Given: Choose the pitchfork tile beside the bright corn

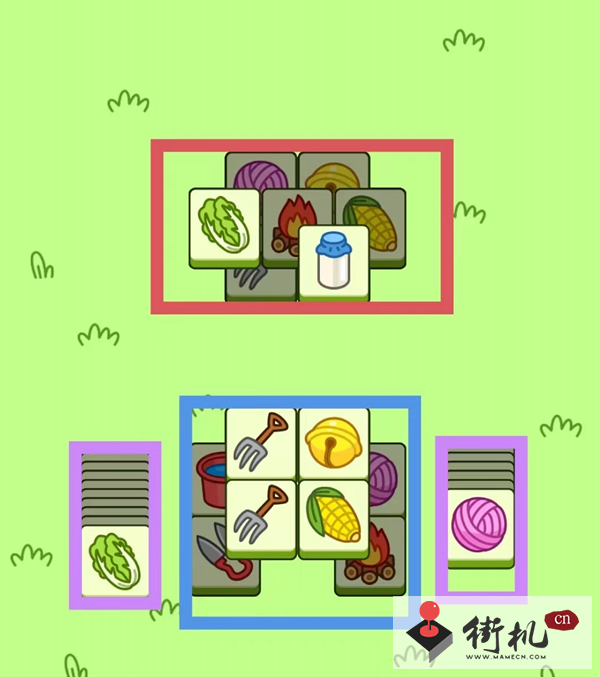Looking at the screenshot, I should pyautogui.click(x=260, y=515).
